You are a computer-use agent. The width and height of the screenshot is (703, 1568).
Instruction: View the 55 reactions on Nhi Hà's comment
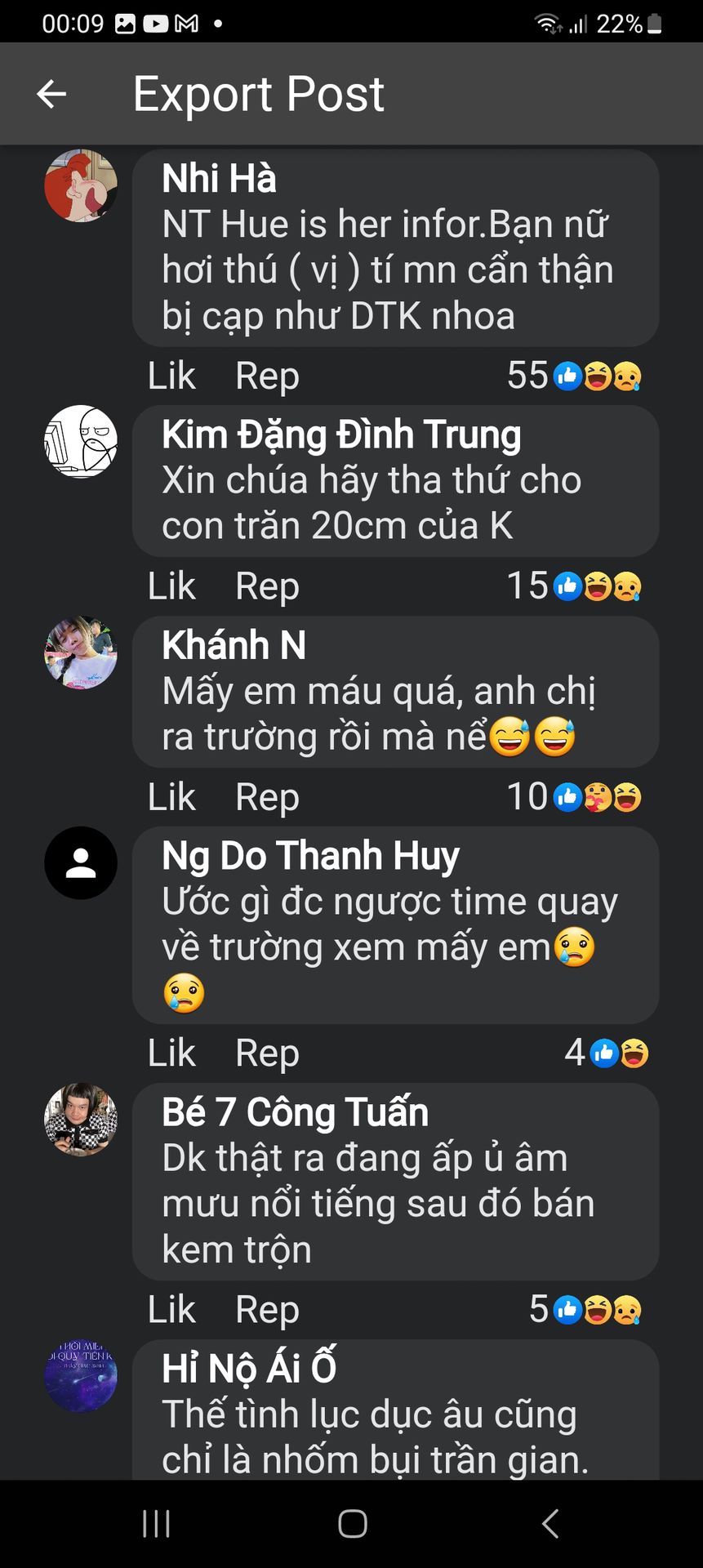pyautogui.click(x=574, y=376)
